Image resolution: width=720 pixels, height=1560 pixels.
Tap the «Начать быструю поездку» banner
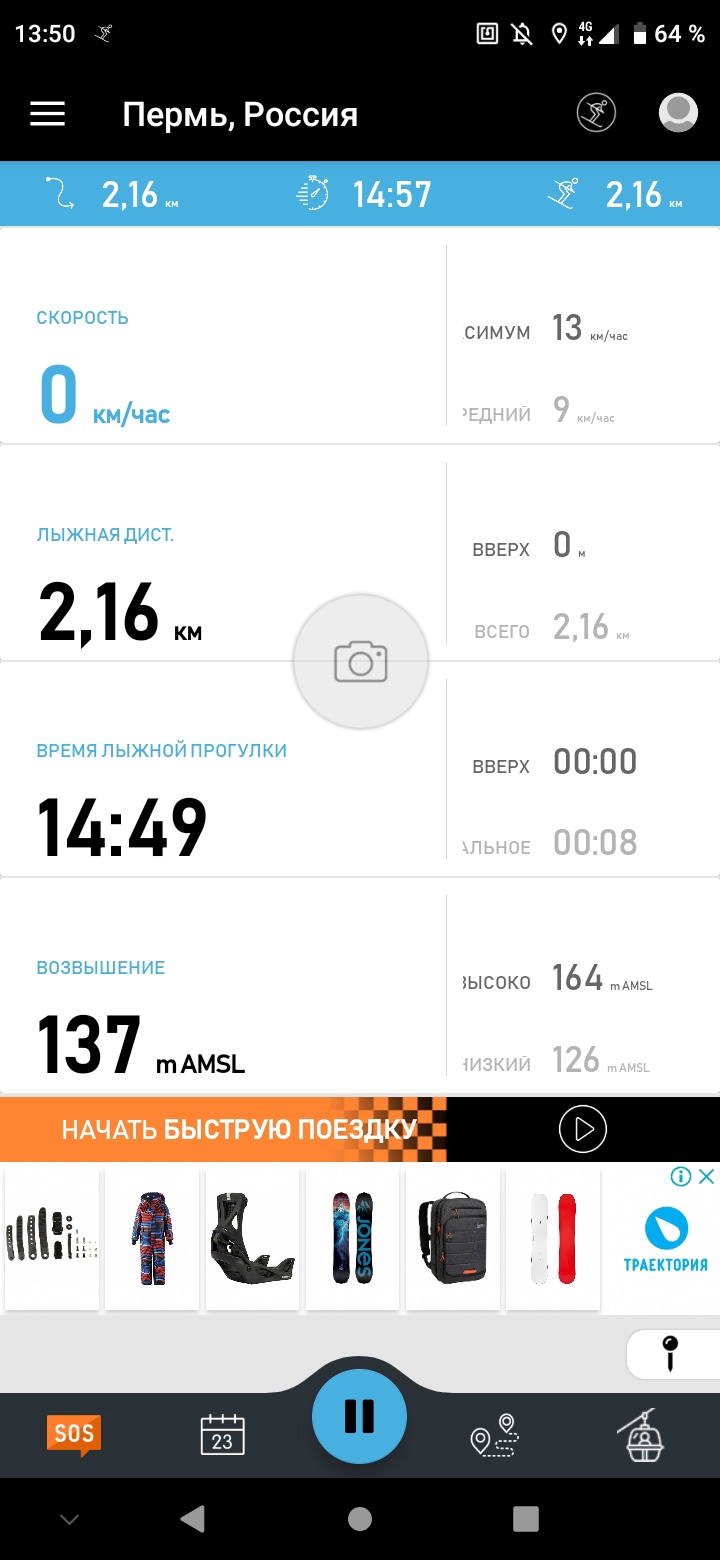(240, 1130)
